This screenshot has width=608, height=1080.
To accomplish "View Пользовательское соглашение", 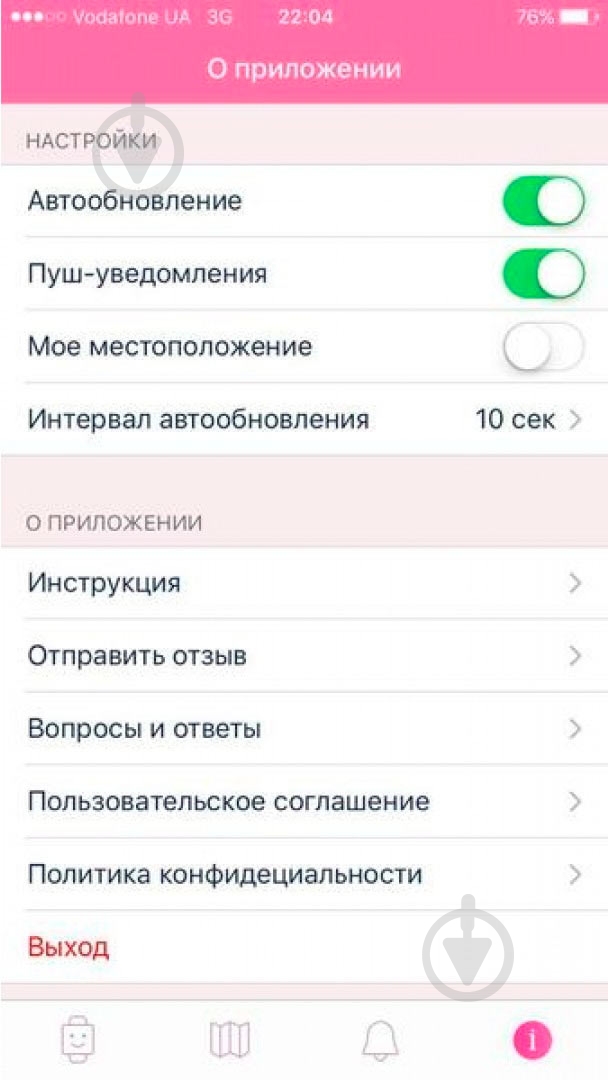I will point(304,801).
